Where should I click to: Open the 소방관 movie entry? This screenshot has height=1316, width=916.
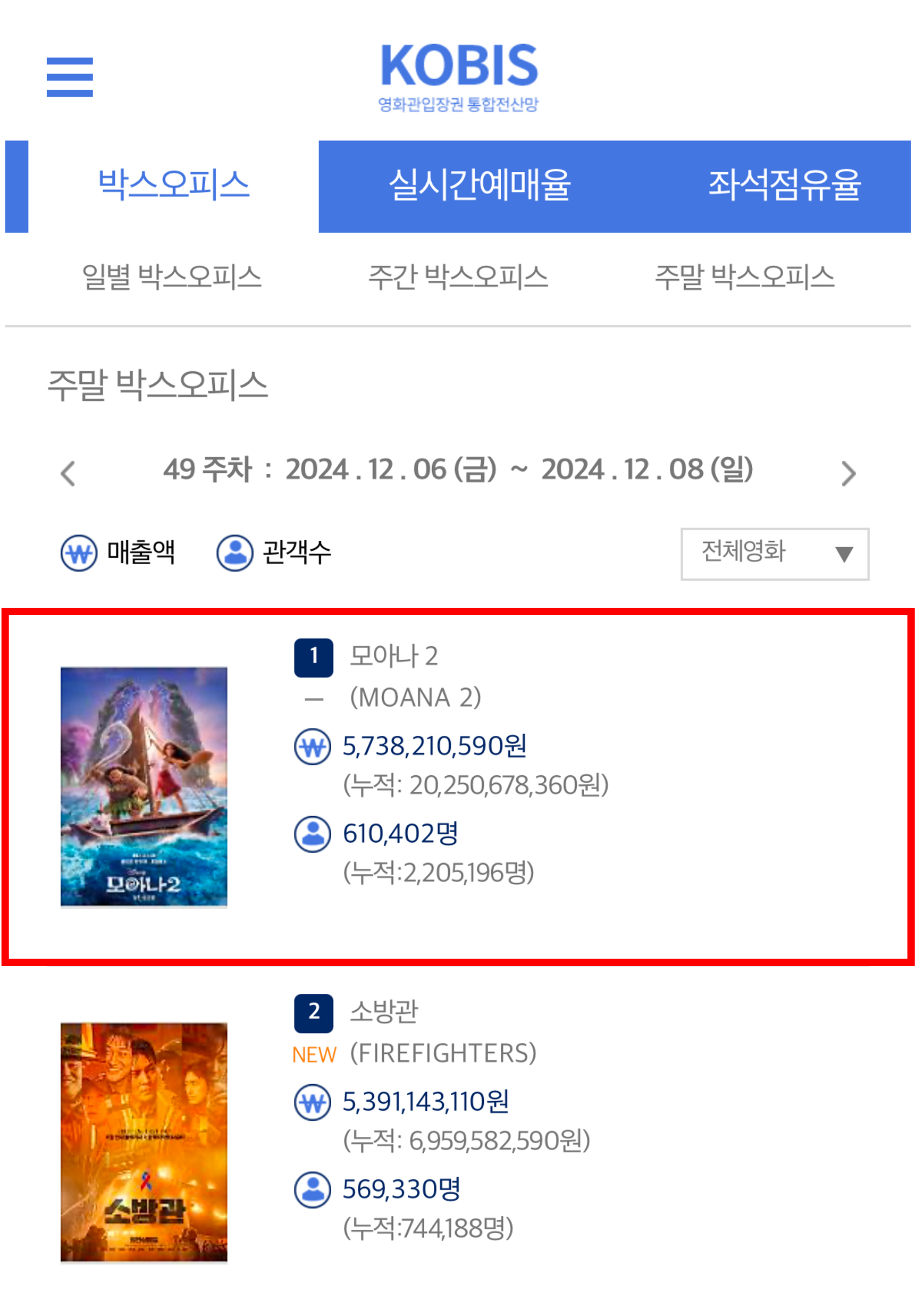(384, 1011)
